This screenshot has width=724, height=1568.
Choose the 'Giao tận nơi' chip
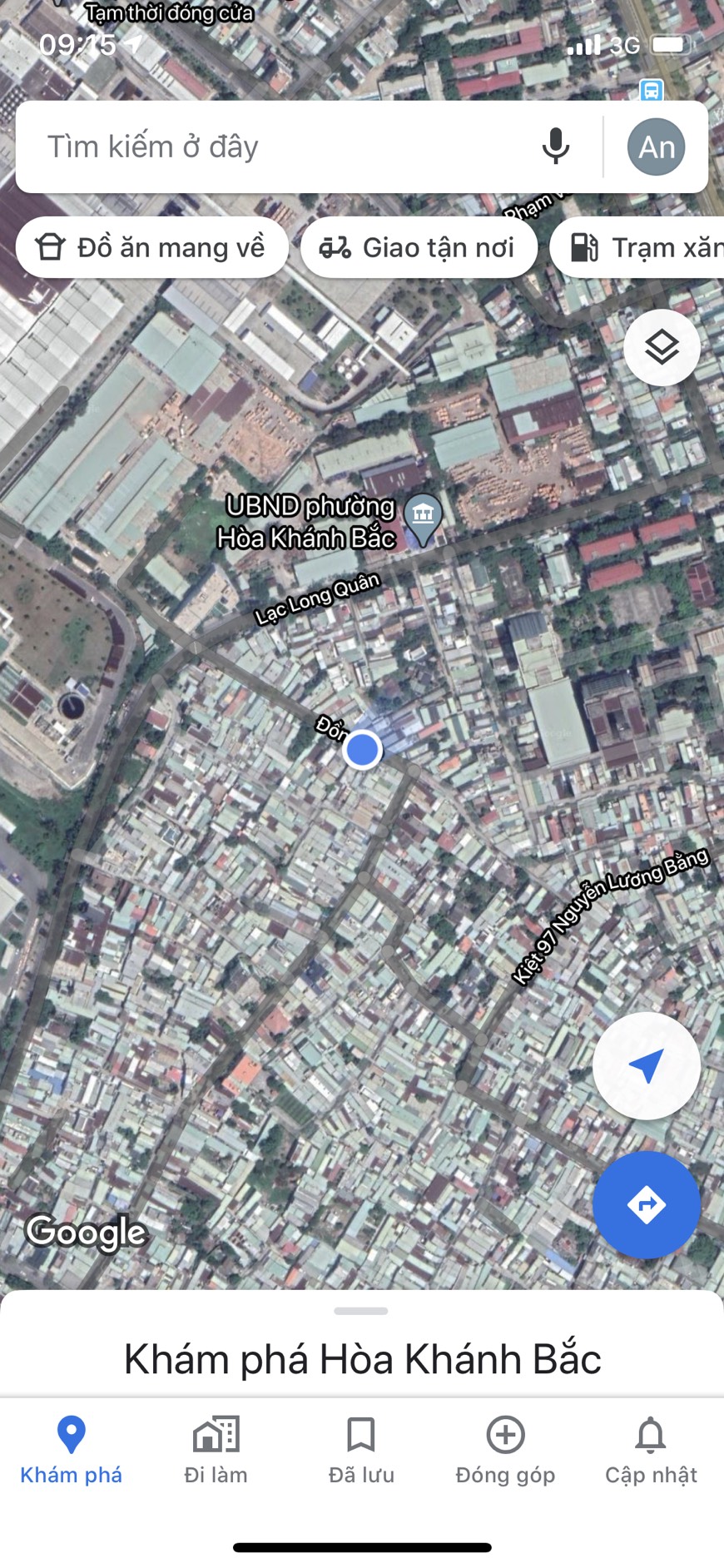(419, 247)
